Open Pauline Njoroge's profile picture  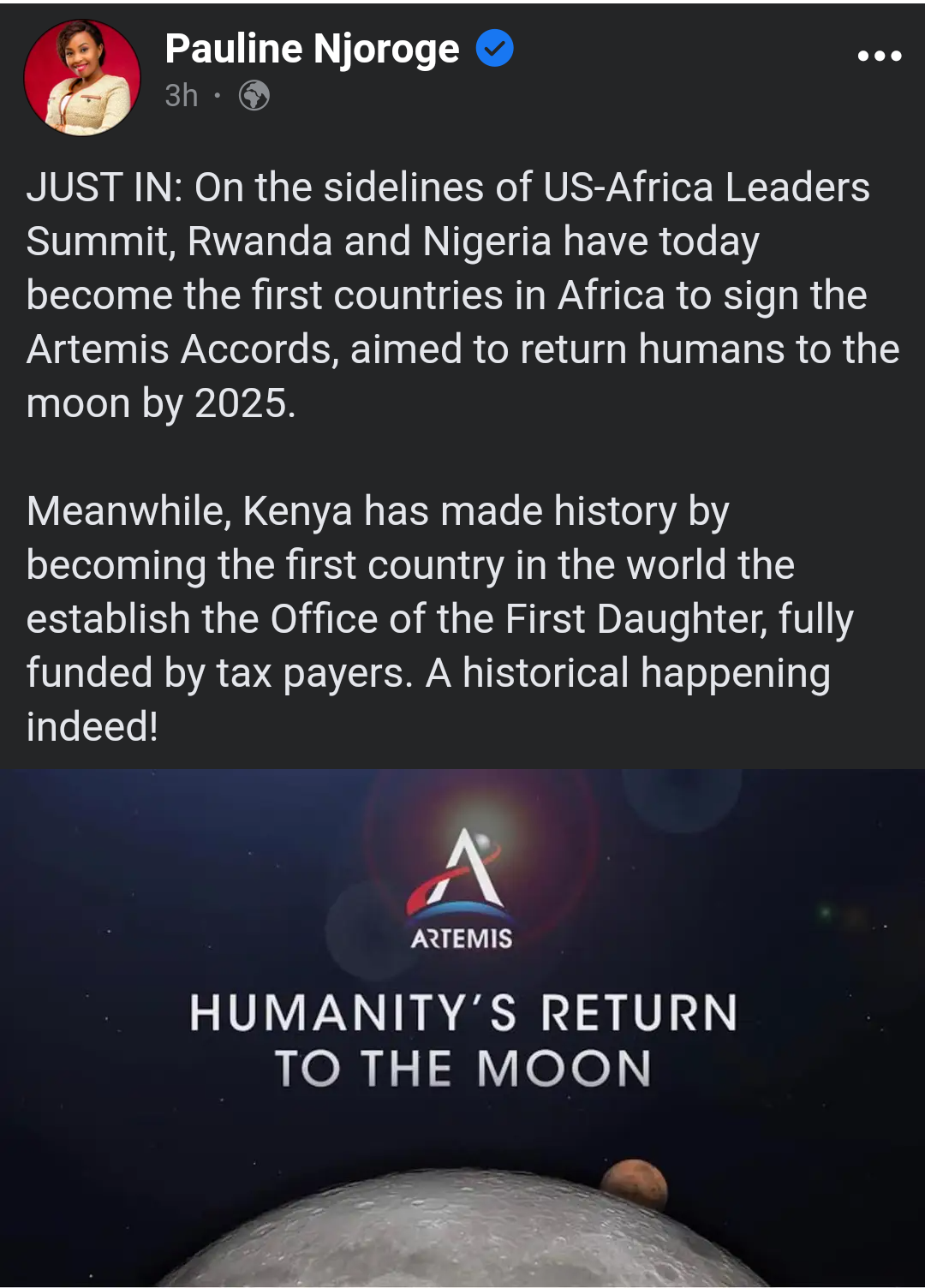tap(82, 77)
